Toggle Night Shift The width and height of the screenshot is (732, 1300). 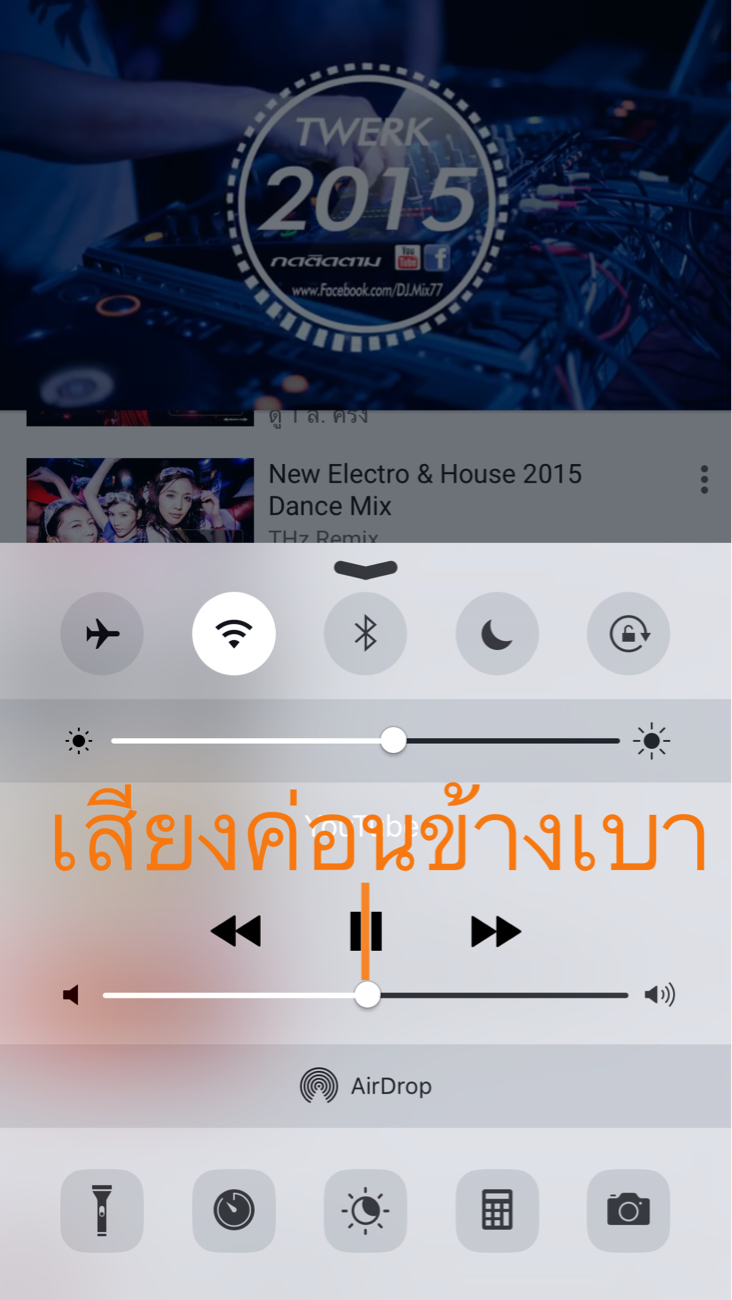[365, 1210]
